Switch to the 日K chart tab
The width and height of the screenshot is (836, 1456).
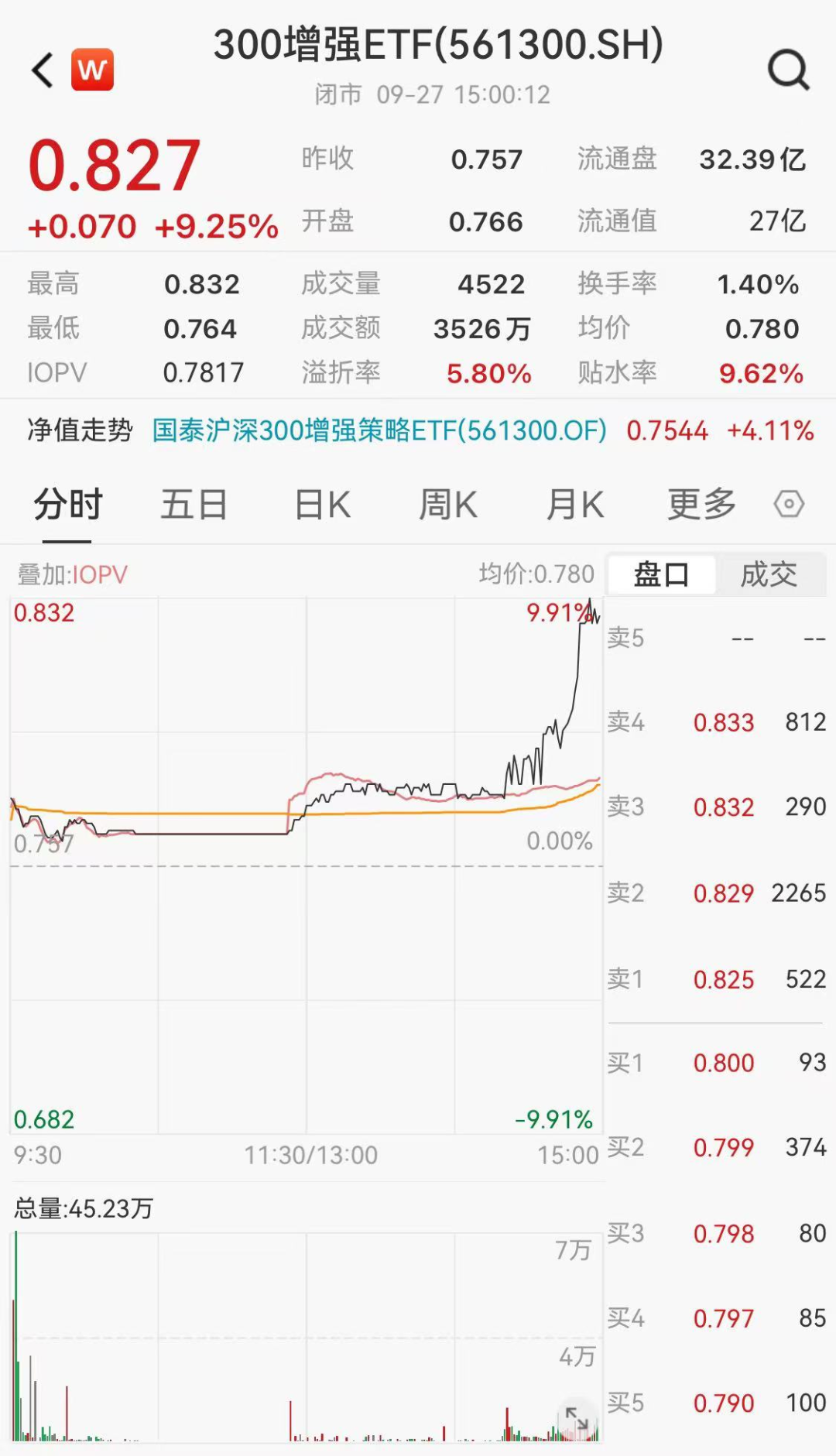coord(323,505)
